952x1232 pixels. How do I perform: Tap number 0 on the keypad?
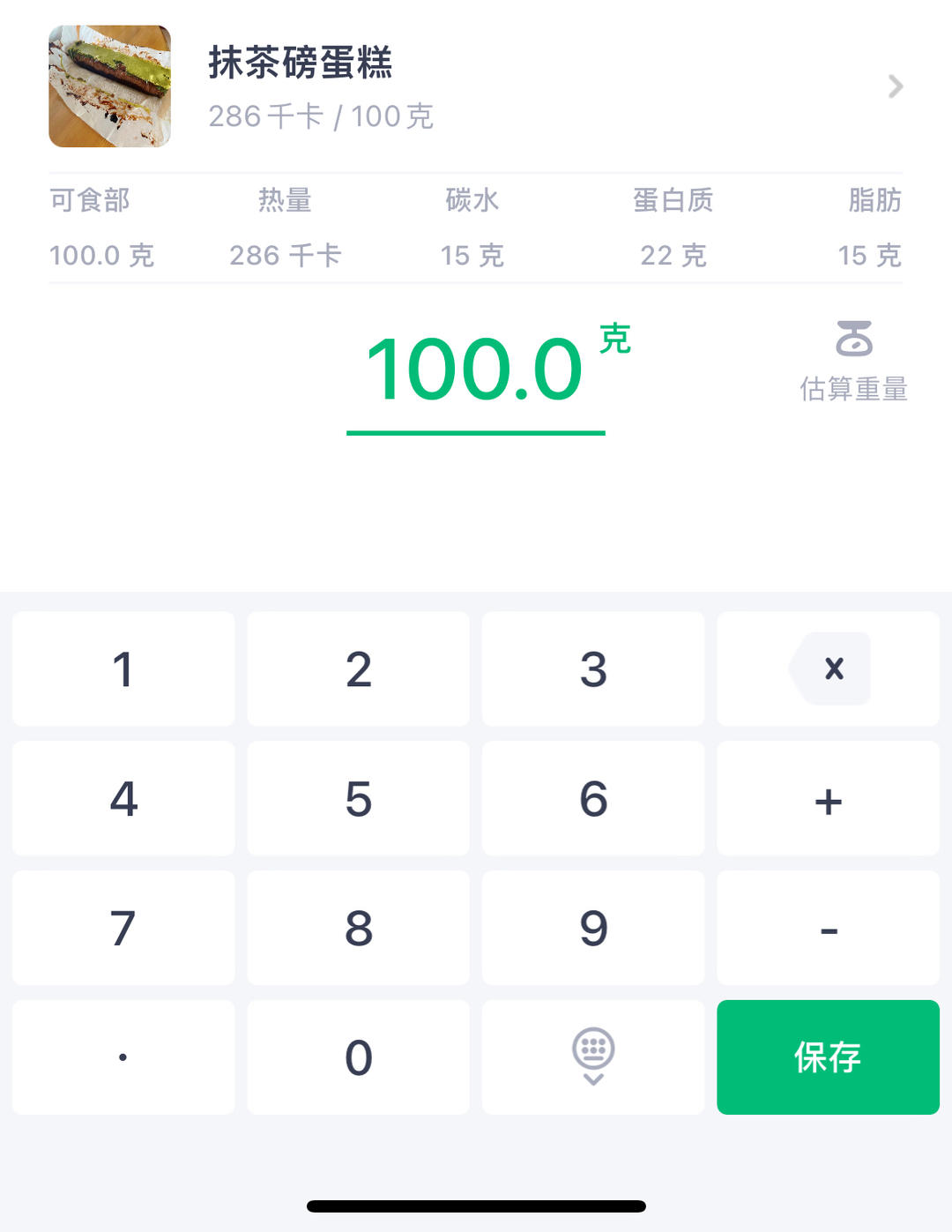click(x=358, y=1056)
